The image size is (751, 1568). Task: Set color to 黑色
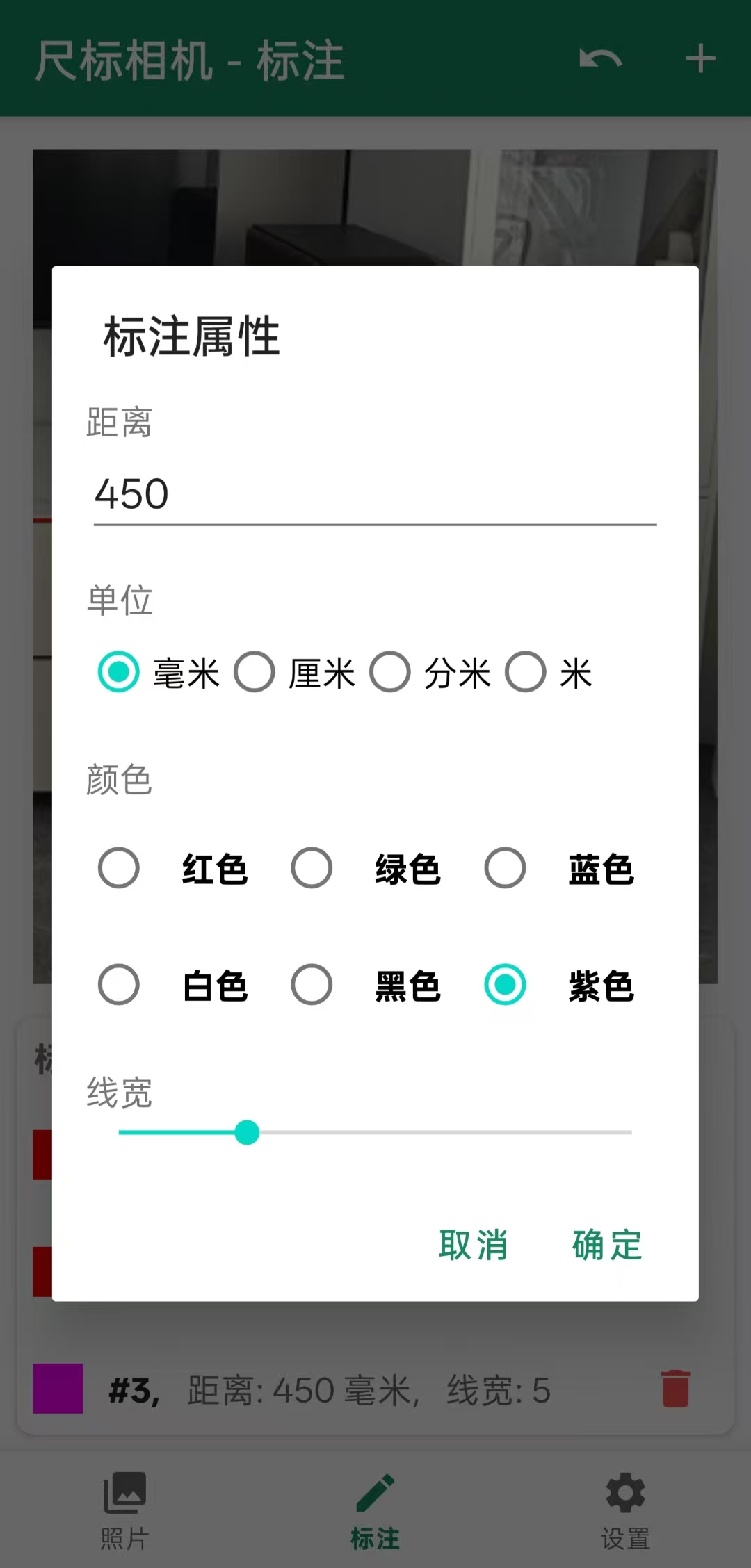point(312,985)
